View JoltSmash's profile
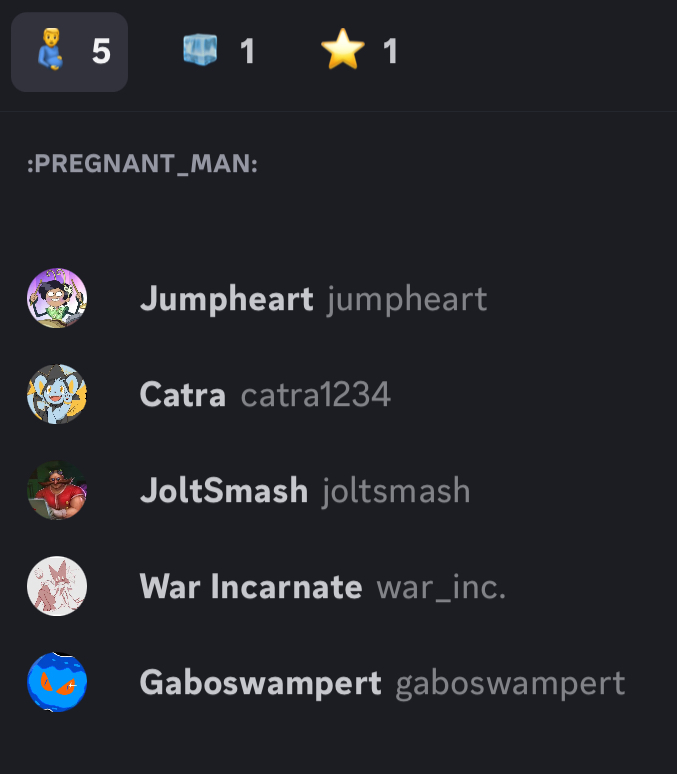 [x=224, y=490]
